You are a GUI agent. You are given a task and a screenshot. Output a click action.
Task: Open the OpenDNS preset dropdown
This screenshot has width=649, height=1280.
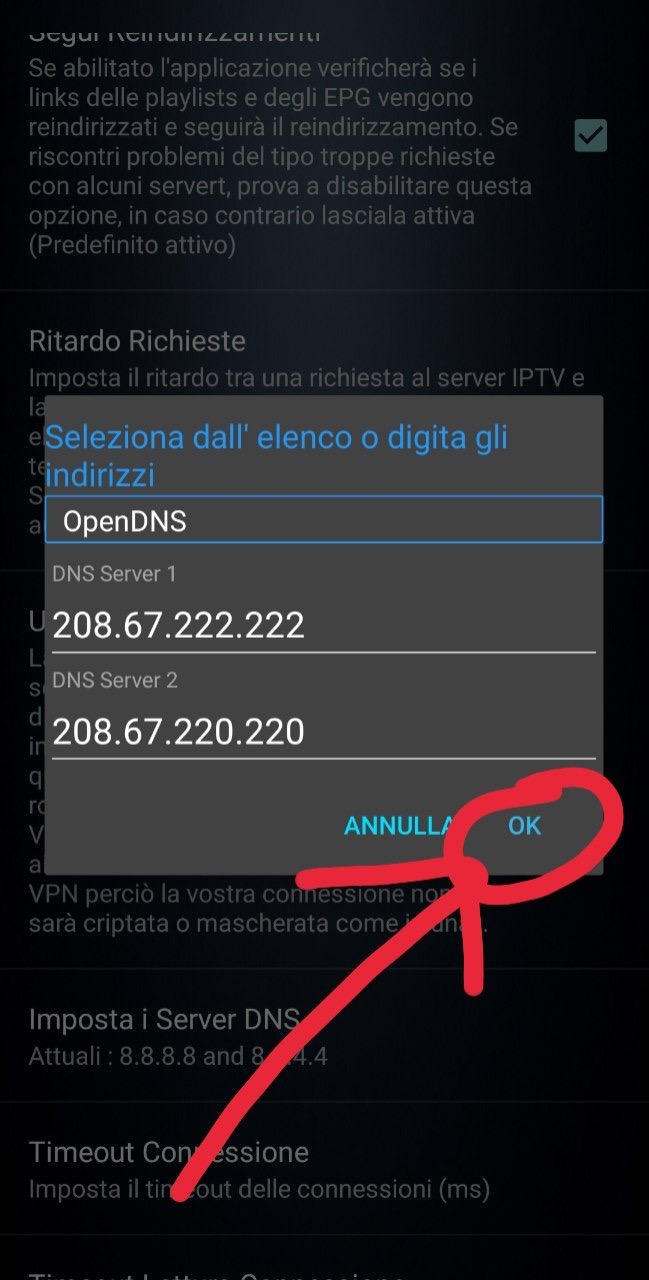click(x=324, y=520)
